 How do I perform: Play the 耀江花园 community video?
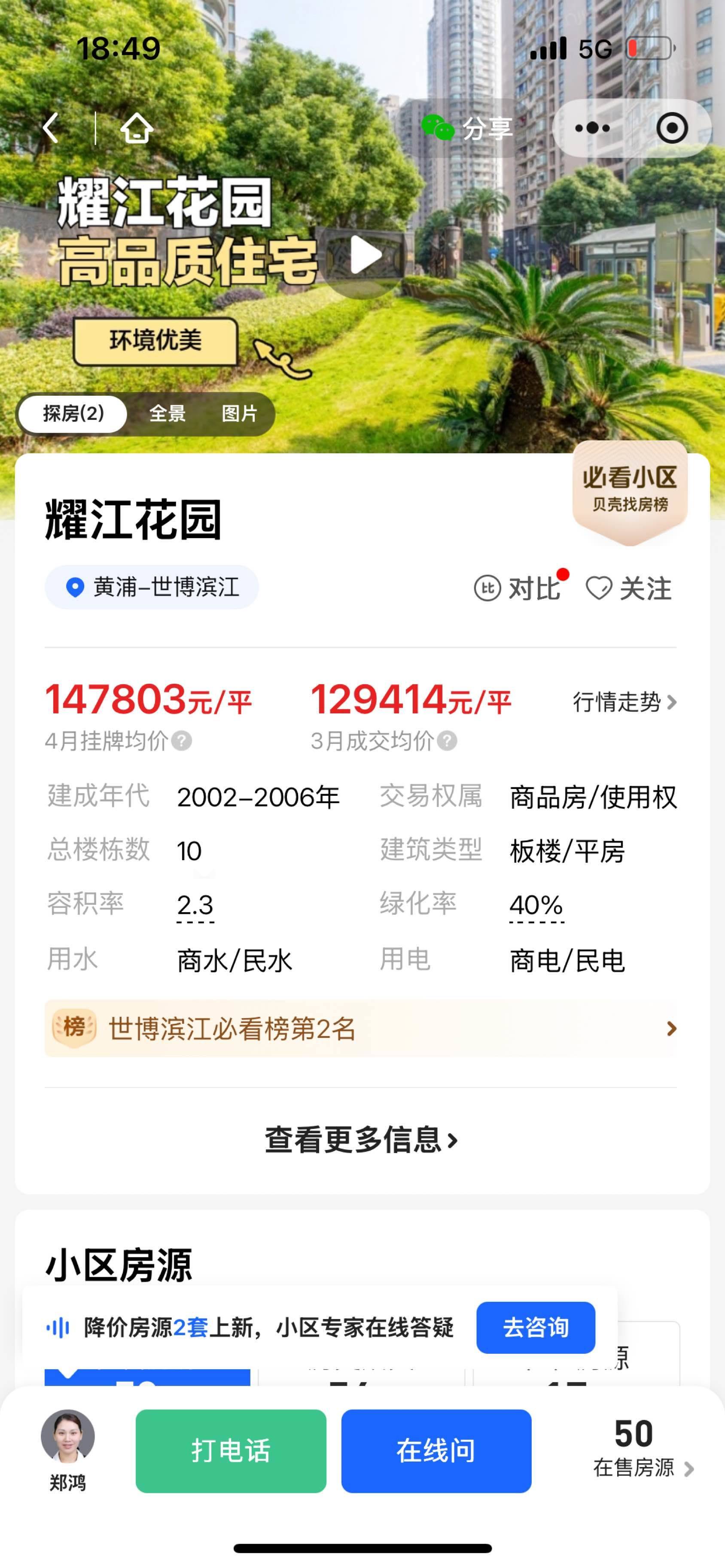(364, 255)
